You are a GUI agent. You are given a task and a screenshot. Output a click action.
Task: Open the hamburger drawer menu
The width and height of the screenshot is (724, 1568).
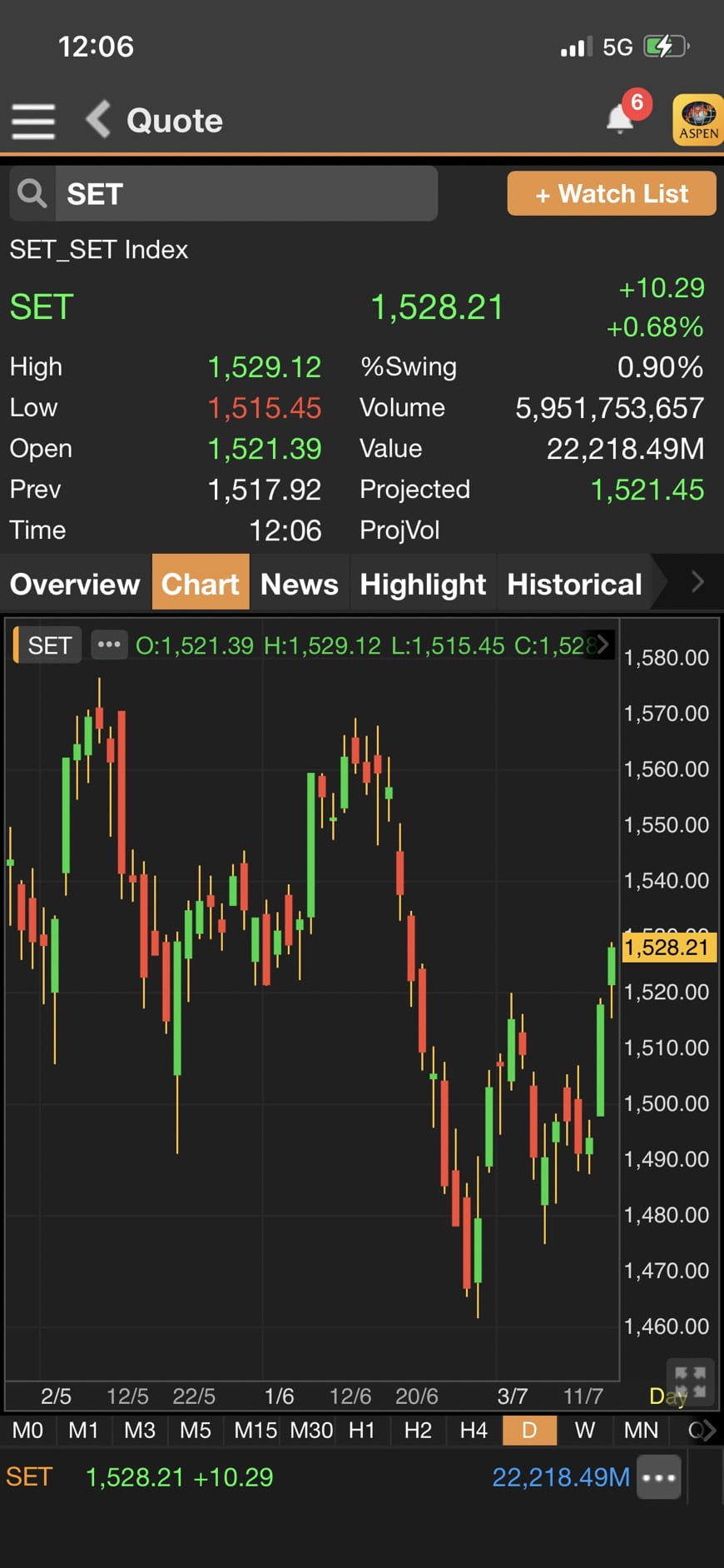pos(33,122)
